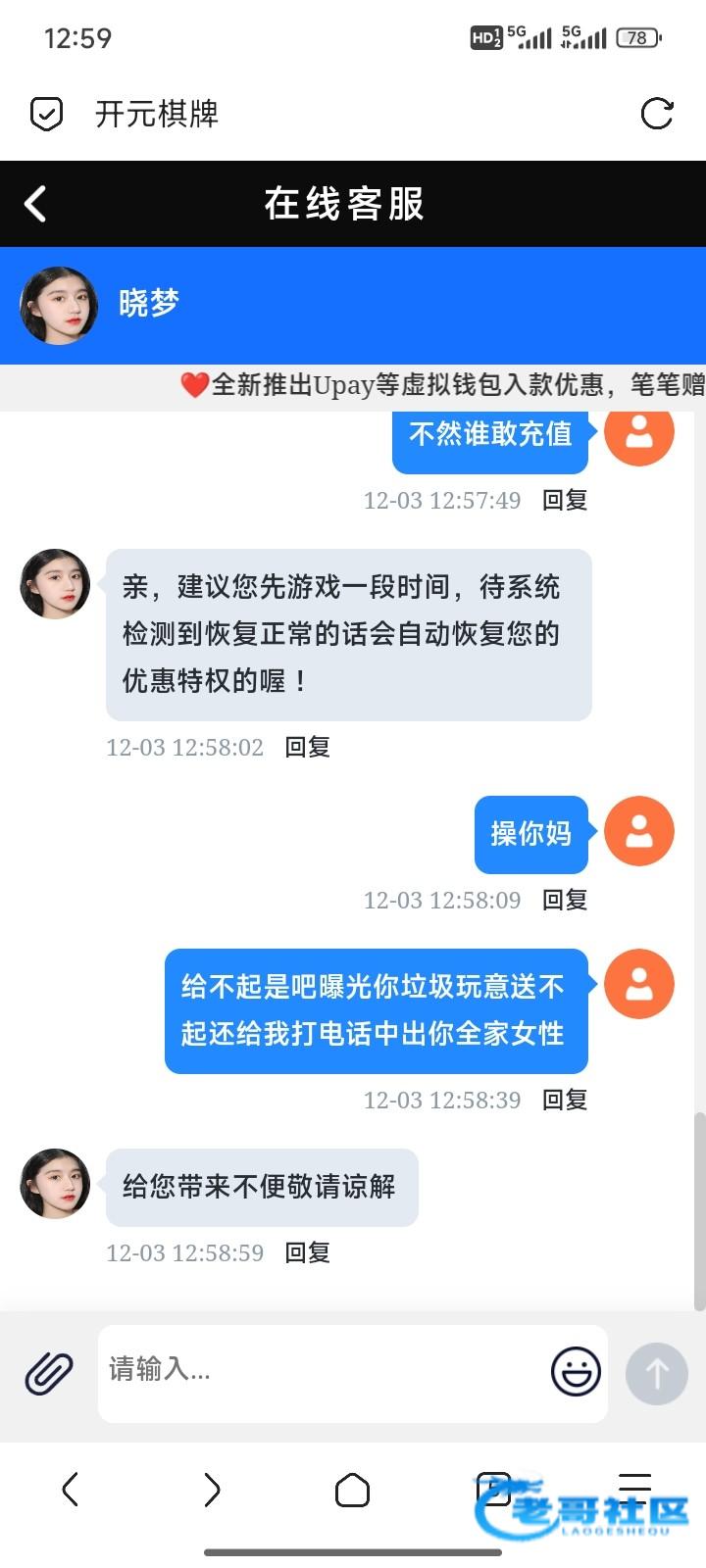Open the browser home page

[352, 1490]
